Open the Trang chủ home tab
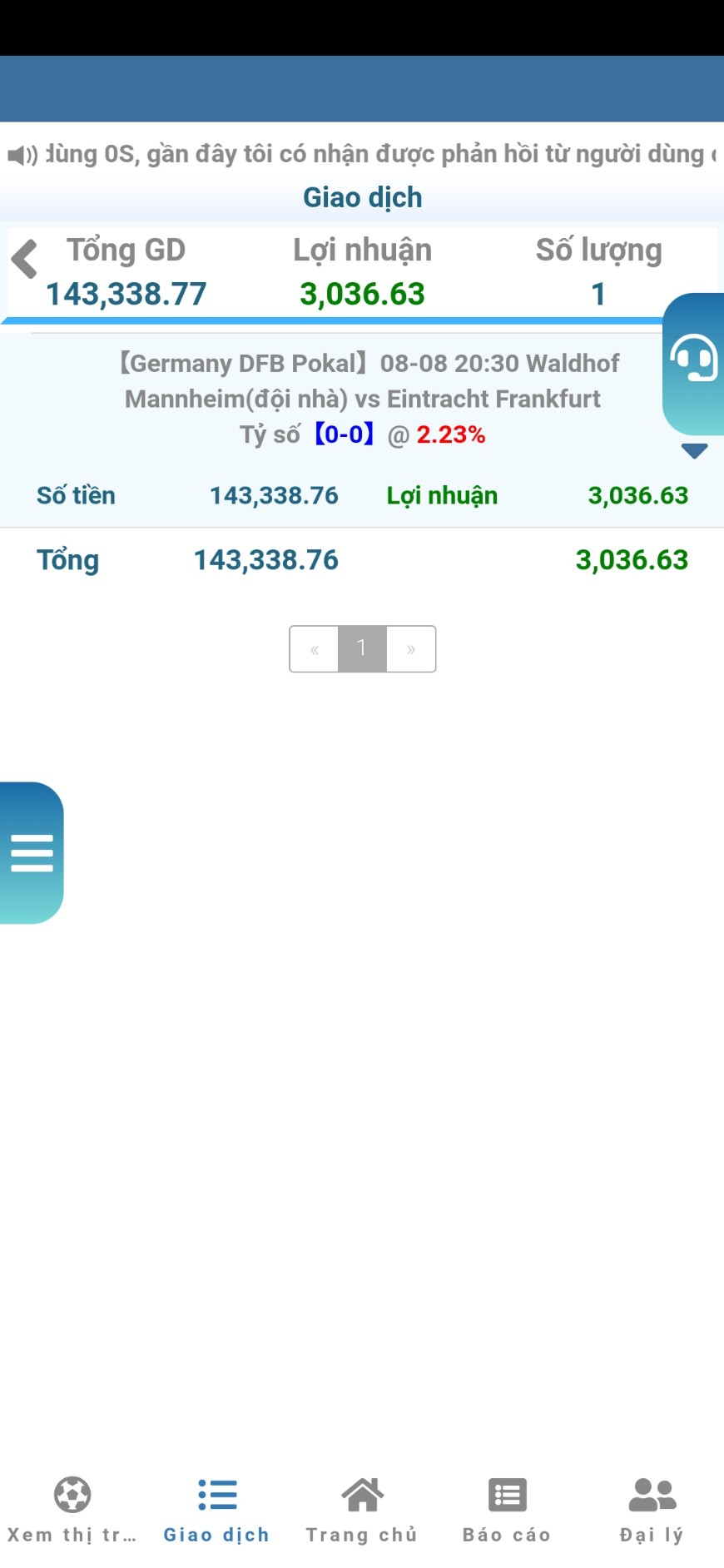Image resolution: width=724 pixels, height=1568 pixels. 362,1509
